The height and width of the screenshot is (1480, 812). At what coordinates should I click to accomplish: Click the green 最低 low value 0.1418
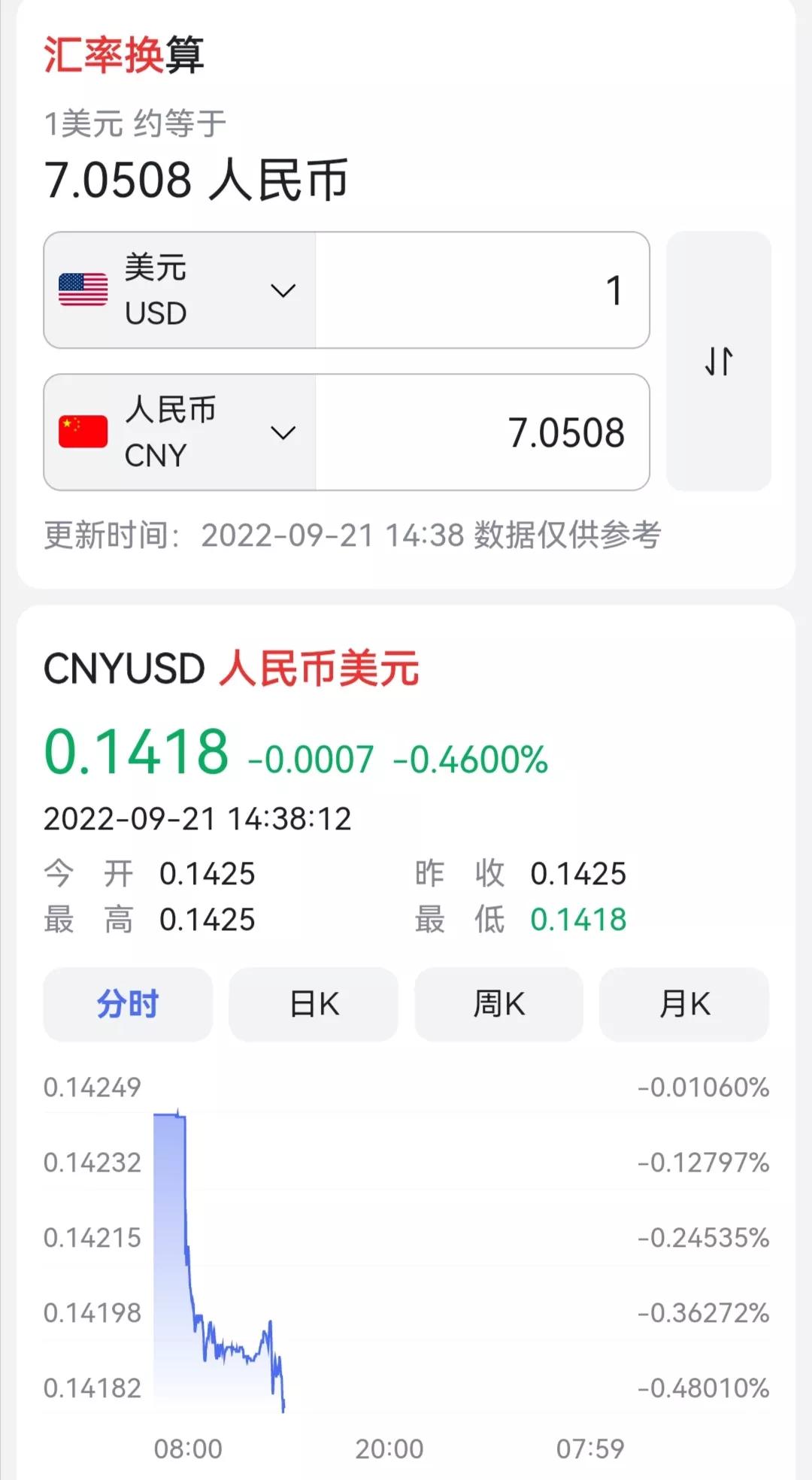pos(577,918)
